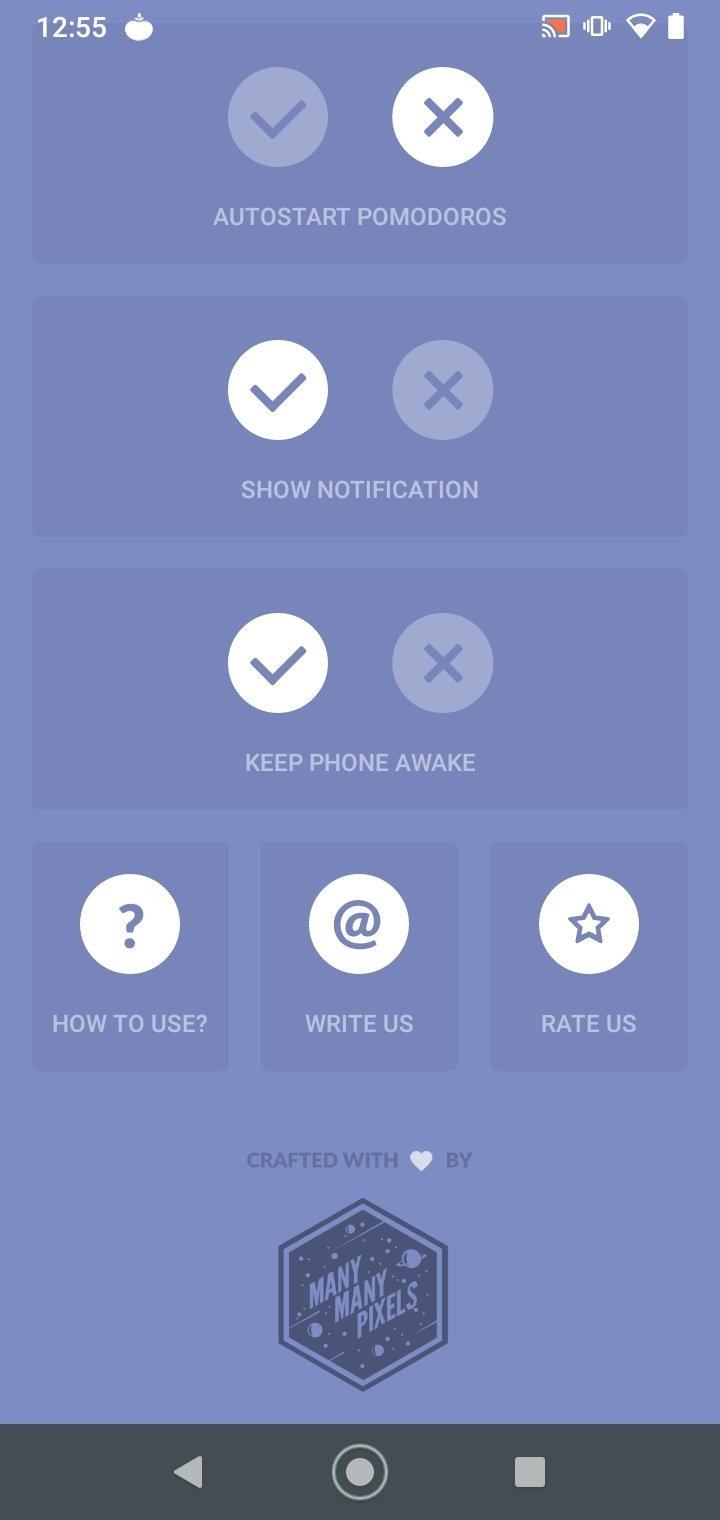720x1520 pixels.
Task: Enable Autostart Pomodoros with the checkmark
Action: [278, 118]
